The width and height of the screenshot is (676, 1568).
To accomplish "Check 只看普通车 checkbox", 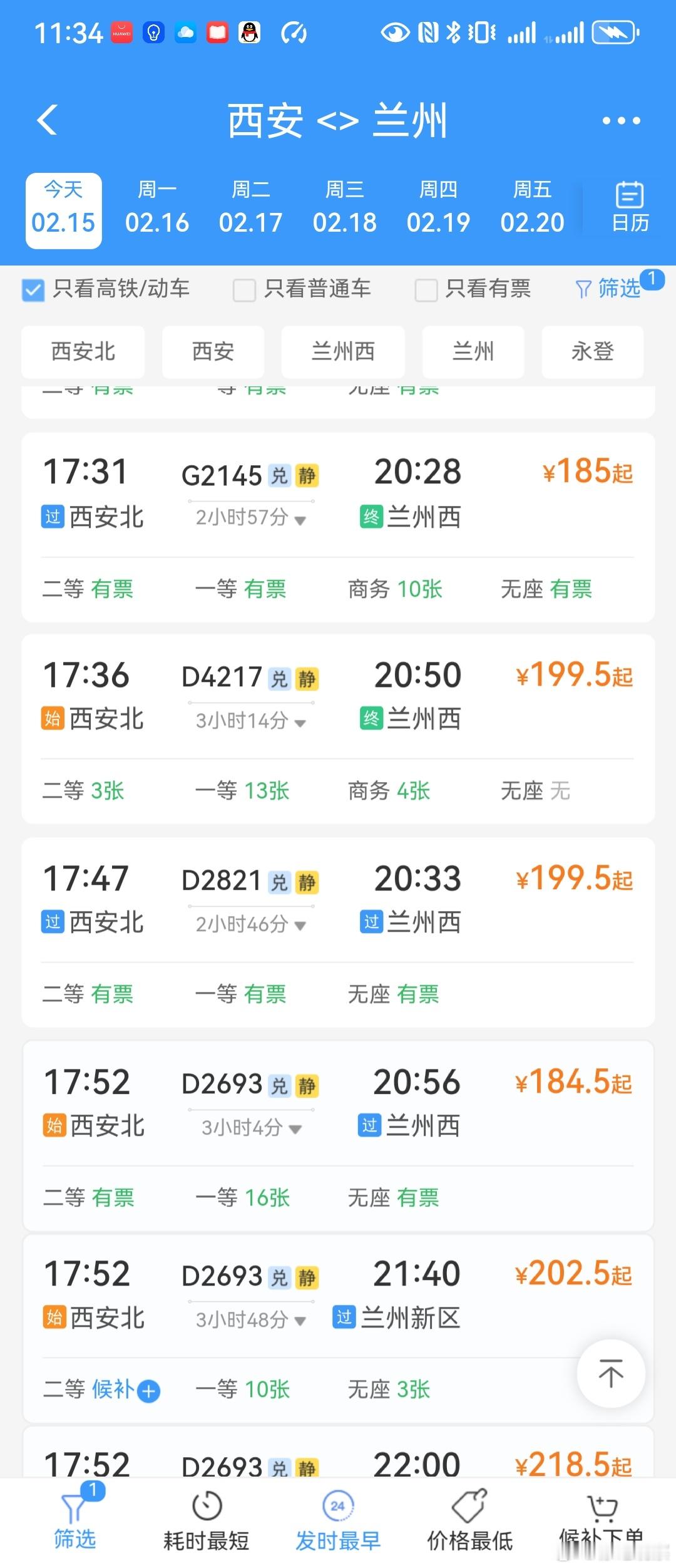I will pyautogui.click(x=244, y=290).
